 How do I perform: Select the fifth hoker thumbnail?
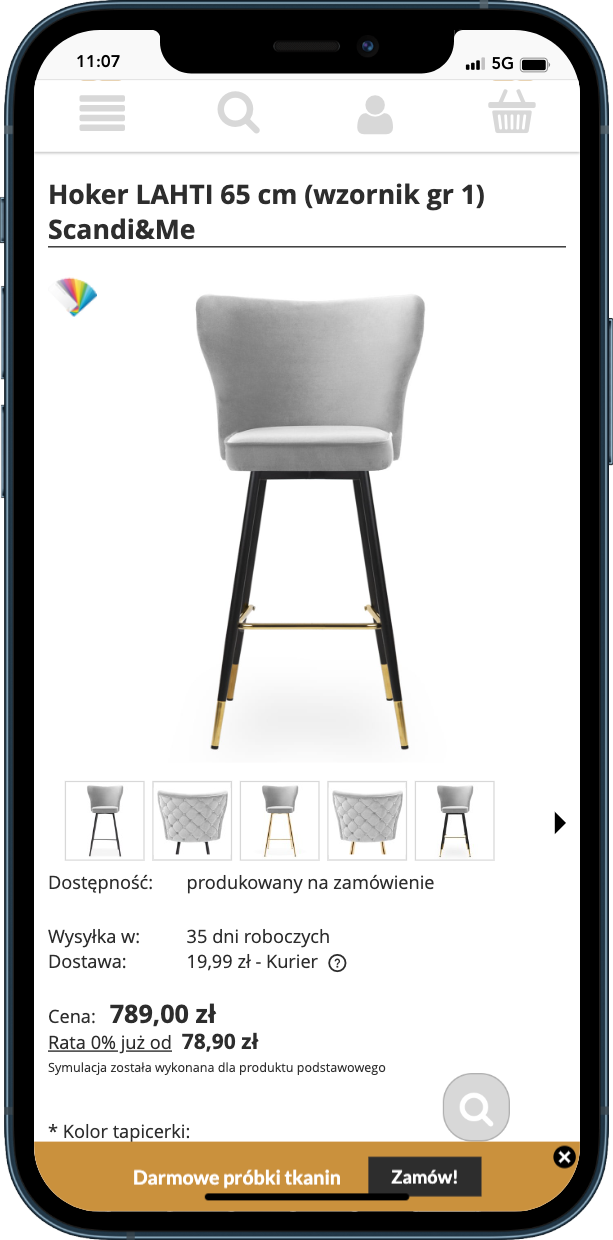click(x=455, y=821)
